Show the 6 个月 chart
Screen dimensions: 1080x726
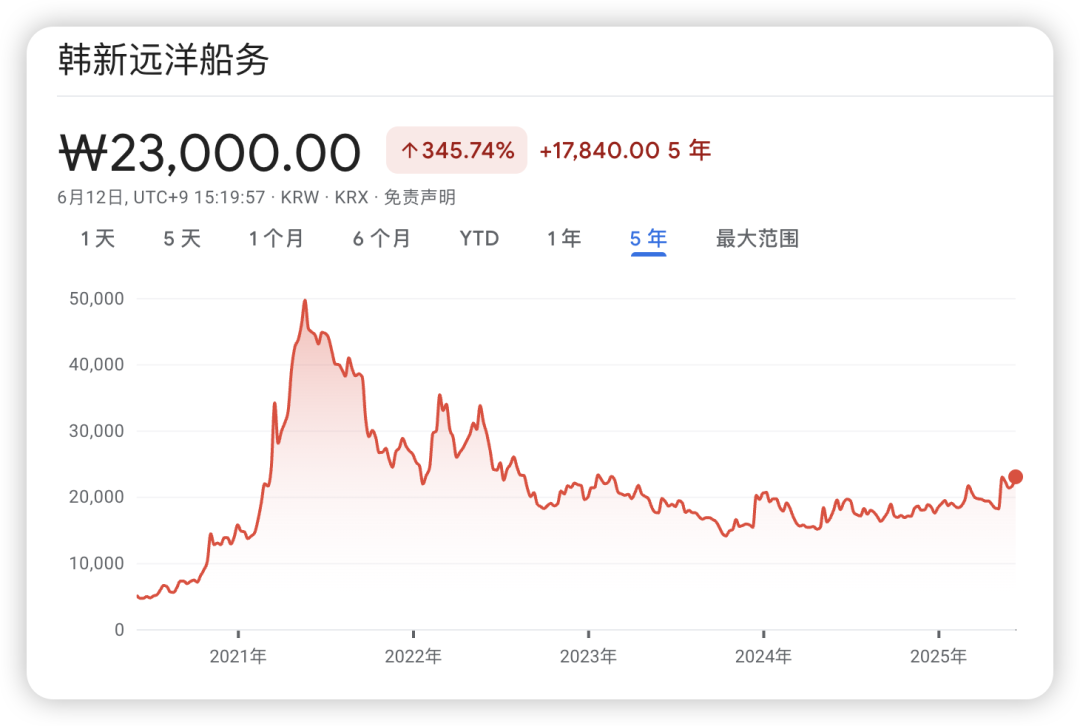[381, 239]
